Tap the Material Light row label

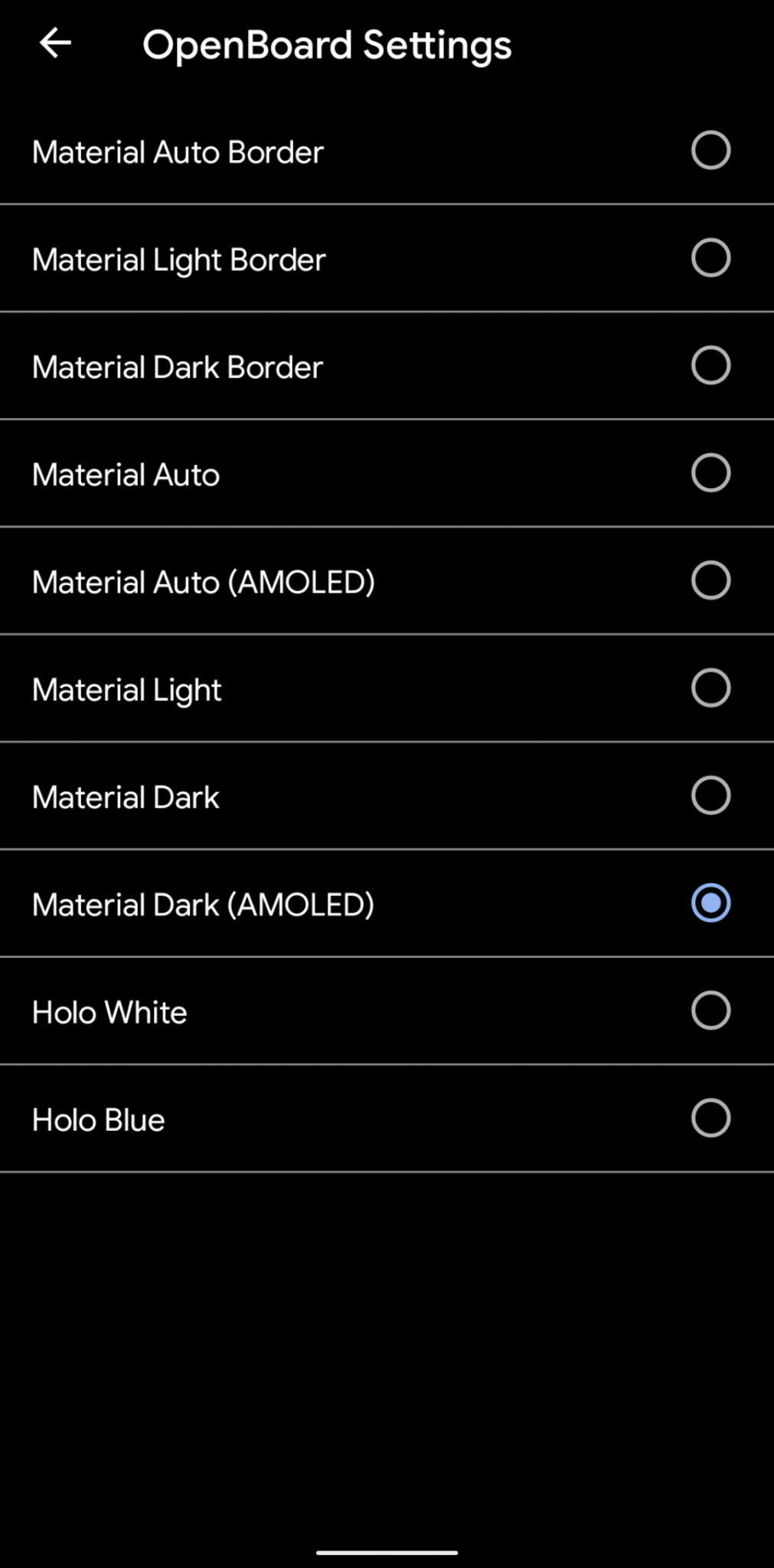click(x=126, y=688)
